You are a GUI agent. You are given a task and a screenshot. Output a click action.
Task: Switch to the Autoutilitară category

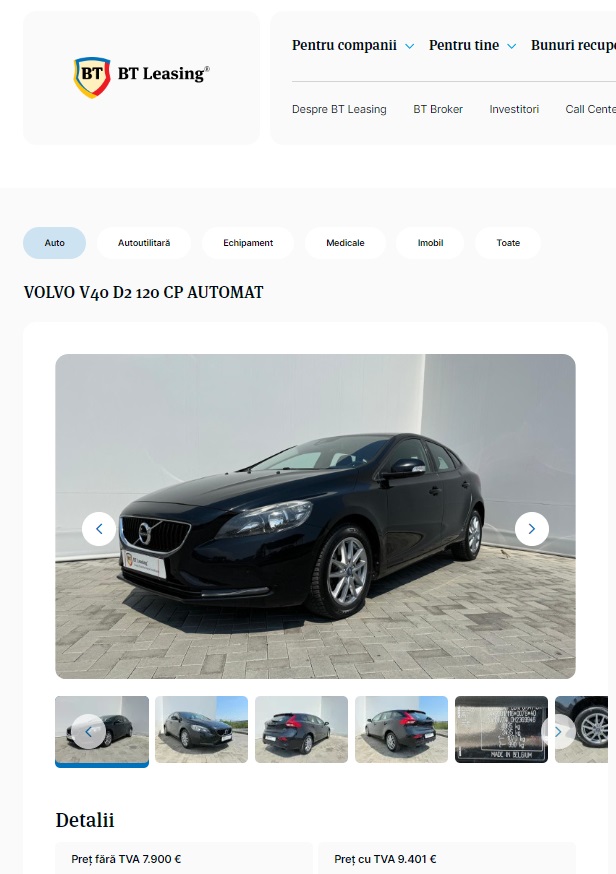coord(144,243)
